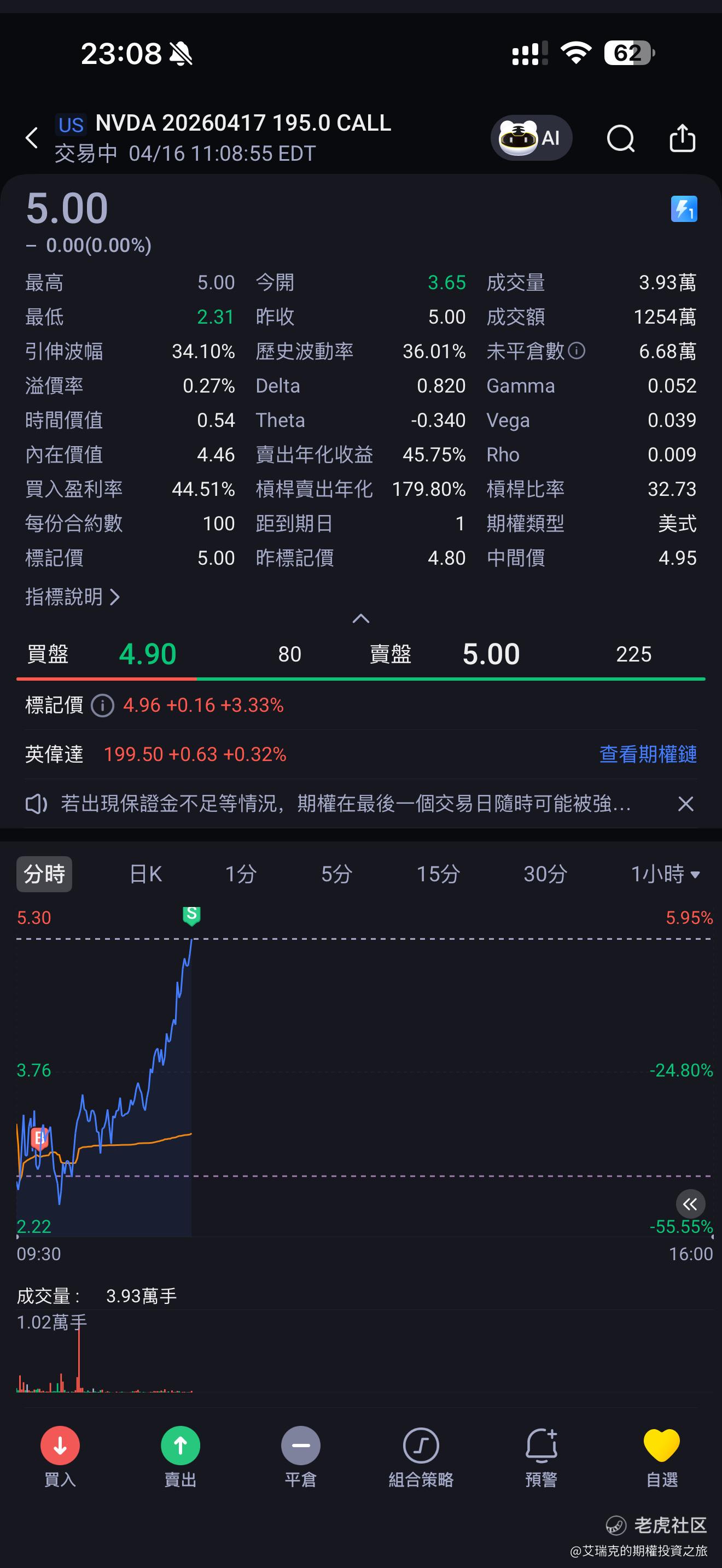The image size is (722, 1568).
Task: Go back using the top-left arrow
Action: (x=32, y=138)
